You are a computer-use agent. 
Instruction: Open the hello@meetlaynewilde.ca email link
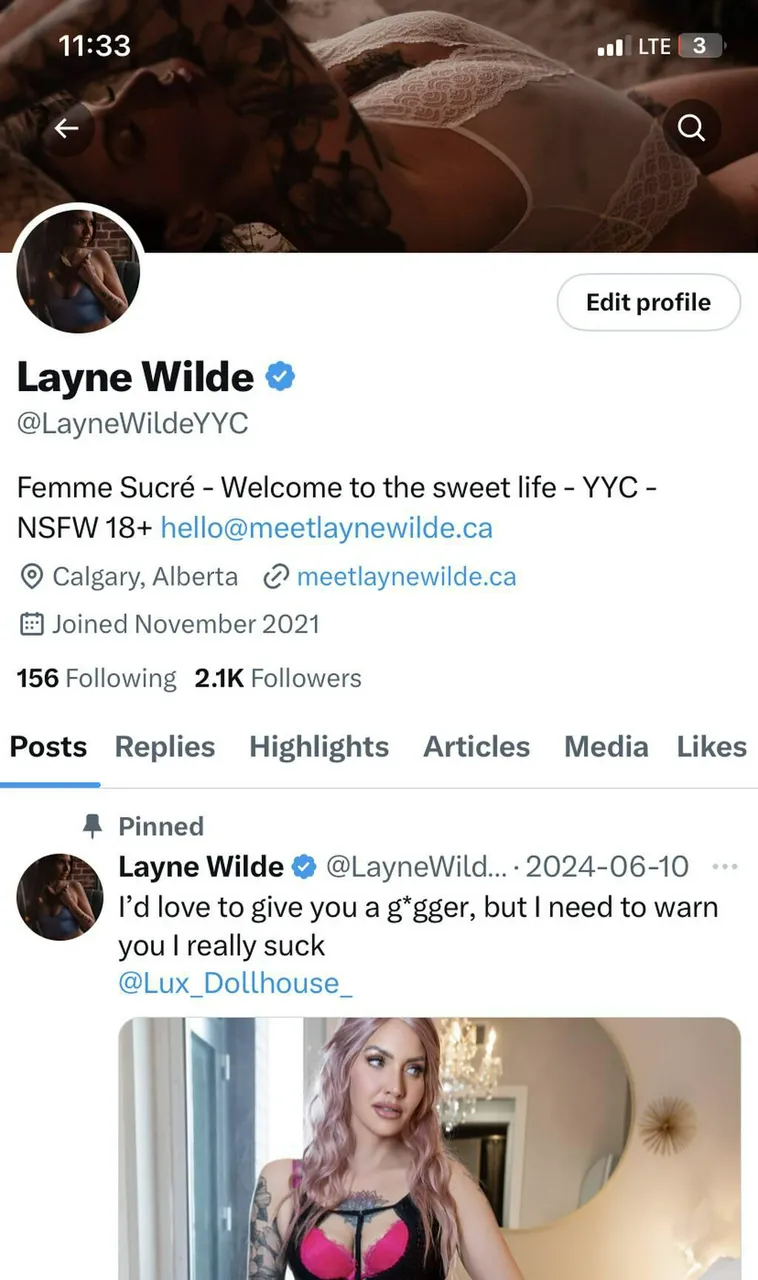[x=326, y=527]
